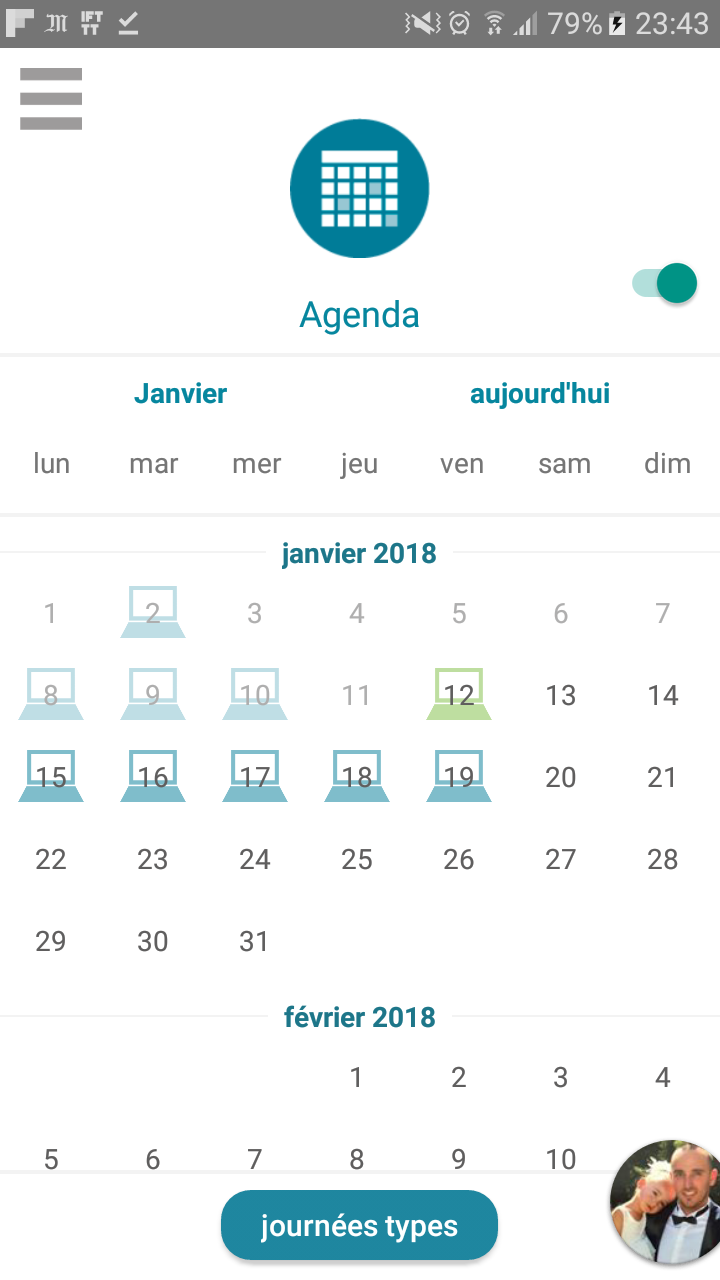Viewport: 720px width, 1280px height.
Task: Select January 12 highlighted in green
Action: [459, 694]
